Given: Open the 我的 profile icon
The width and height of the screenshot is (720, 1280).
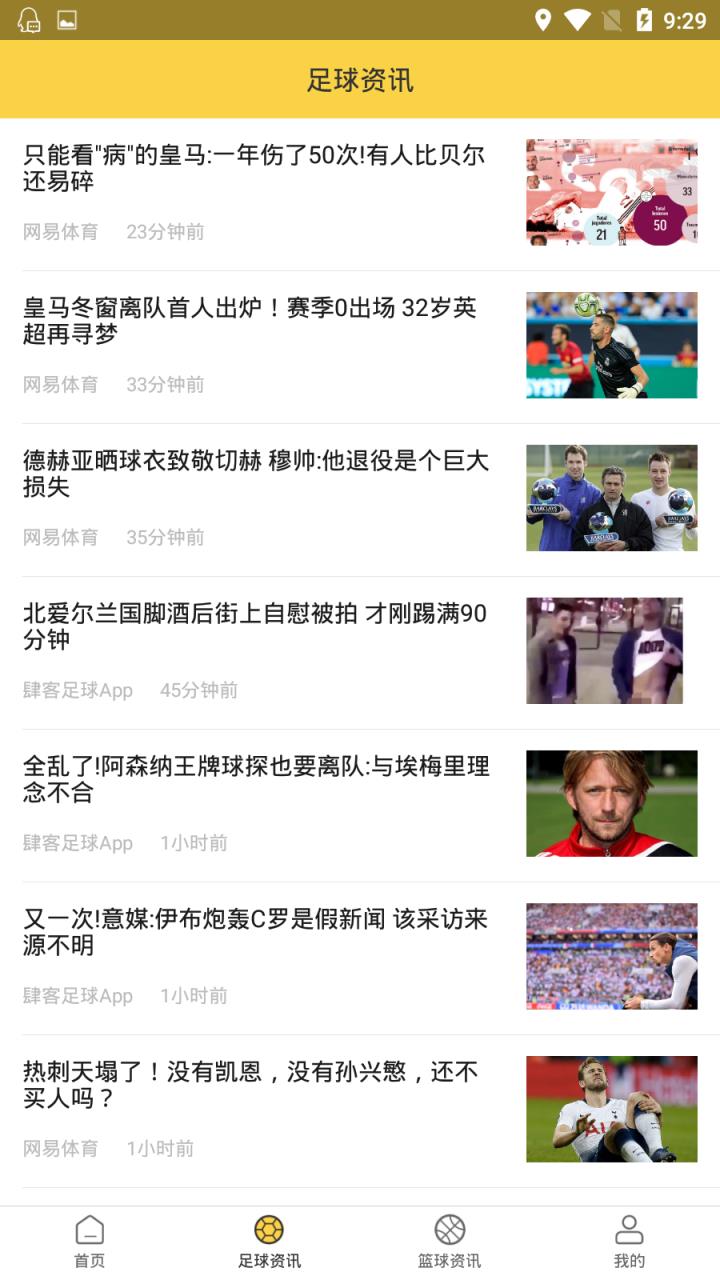Looking at the screenshot, I should coord(629,1228).
